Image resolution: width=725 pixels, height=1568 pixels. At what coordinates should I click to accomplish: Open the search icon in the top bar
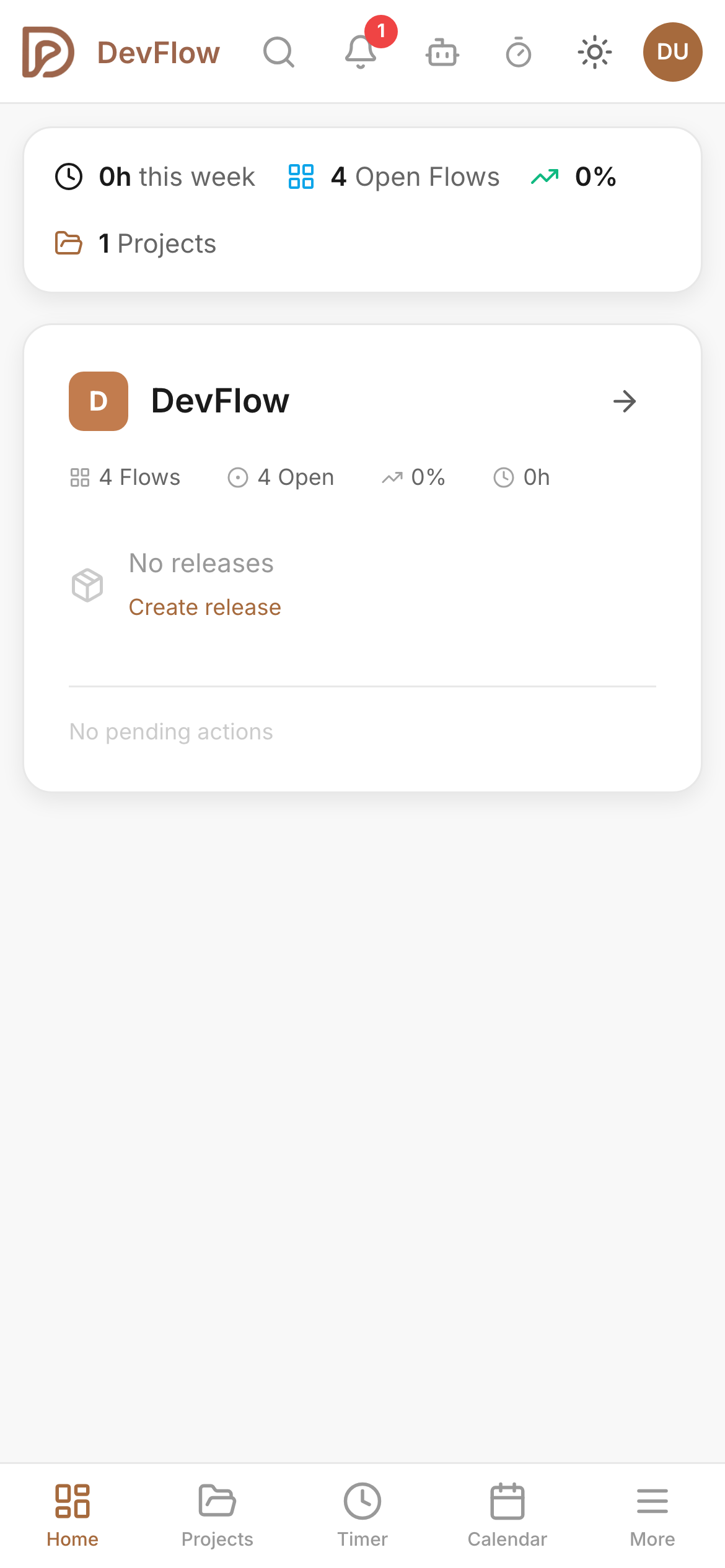[279, 52]
